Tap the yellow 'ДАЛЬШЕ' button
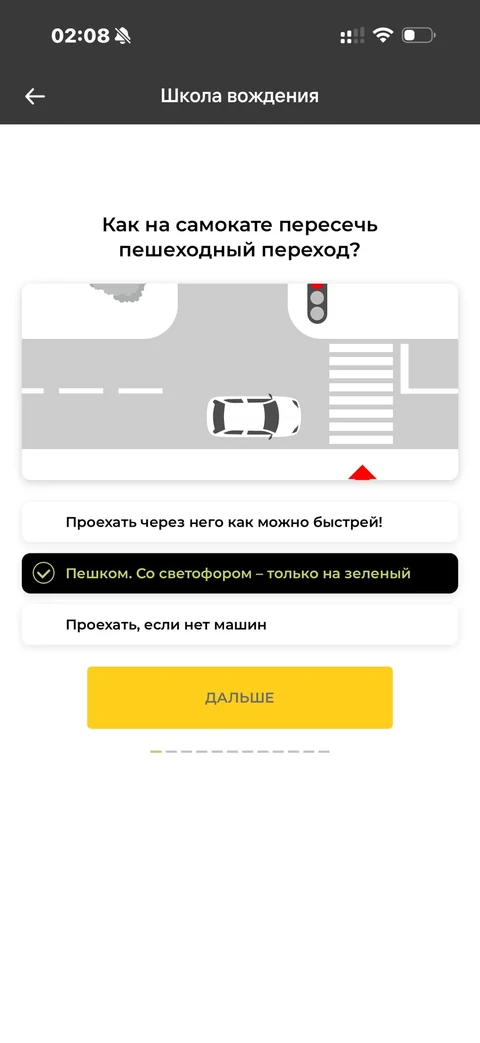 pos(240,698)
